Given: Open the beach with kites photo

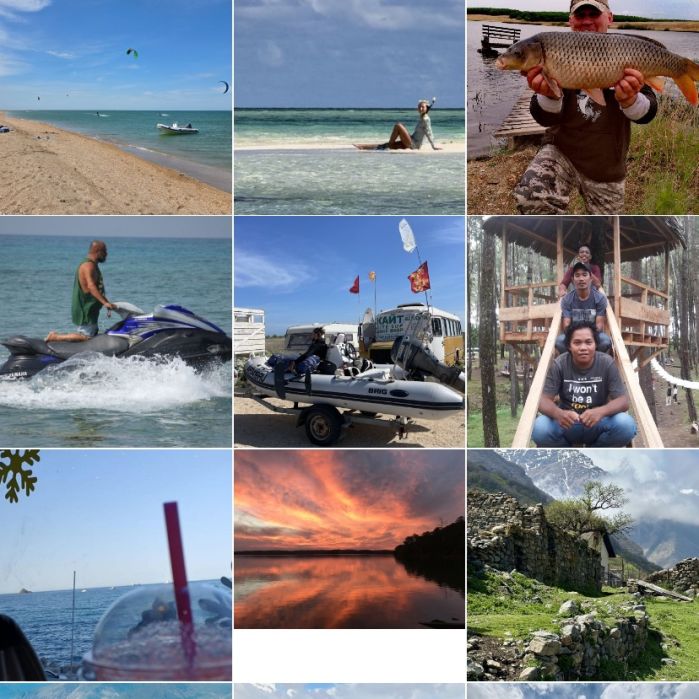Looking at the screenshot, I should [115, 107].
